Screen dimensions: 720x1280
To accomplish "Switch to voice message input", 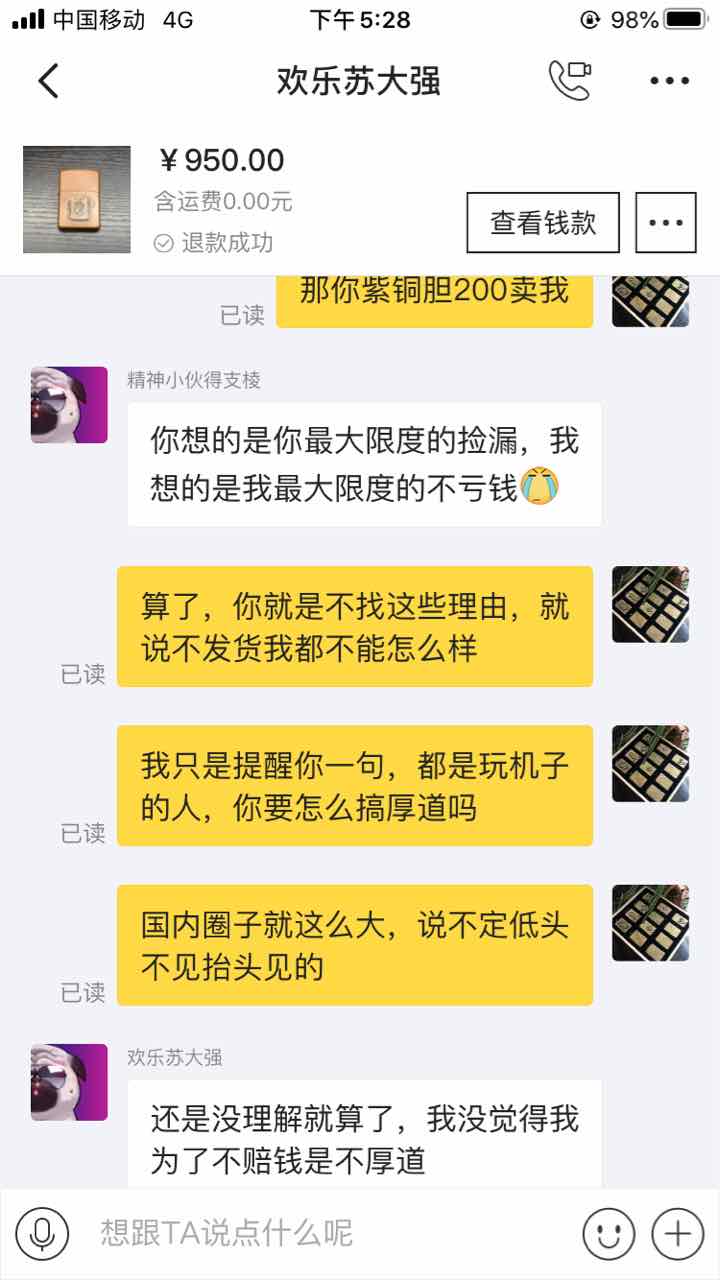I will 42,1233.
